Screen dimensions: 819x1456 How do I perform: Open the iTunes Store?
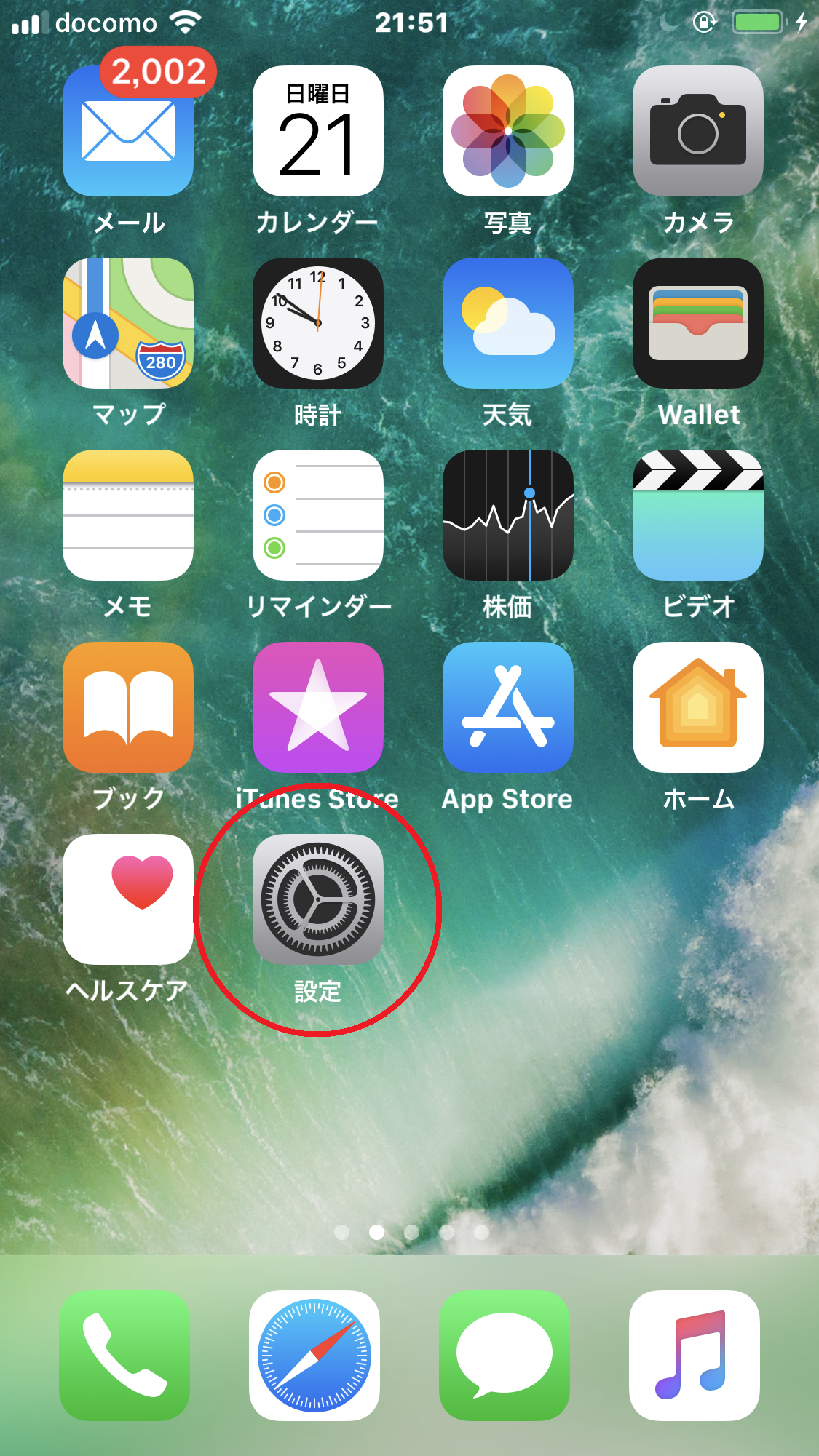[318, 707]
